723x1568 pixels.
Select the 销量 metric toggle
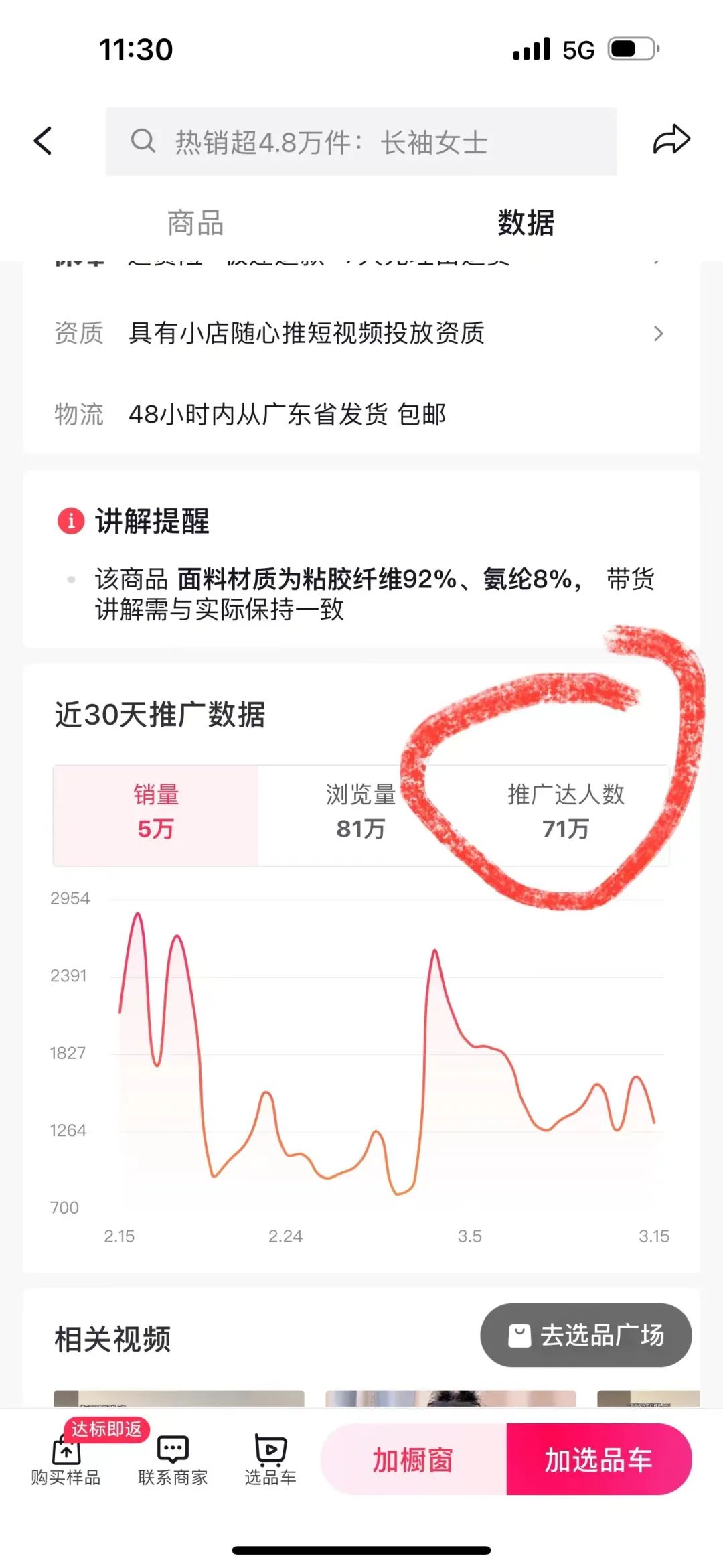[x=155, y=813]
